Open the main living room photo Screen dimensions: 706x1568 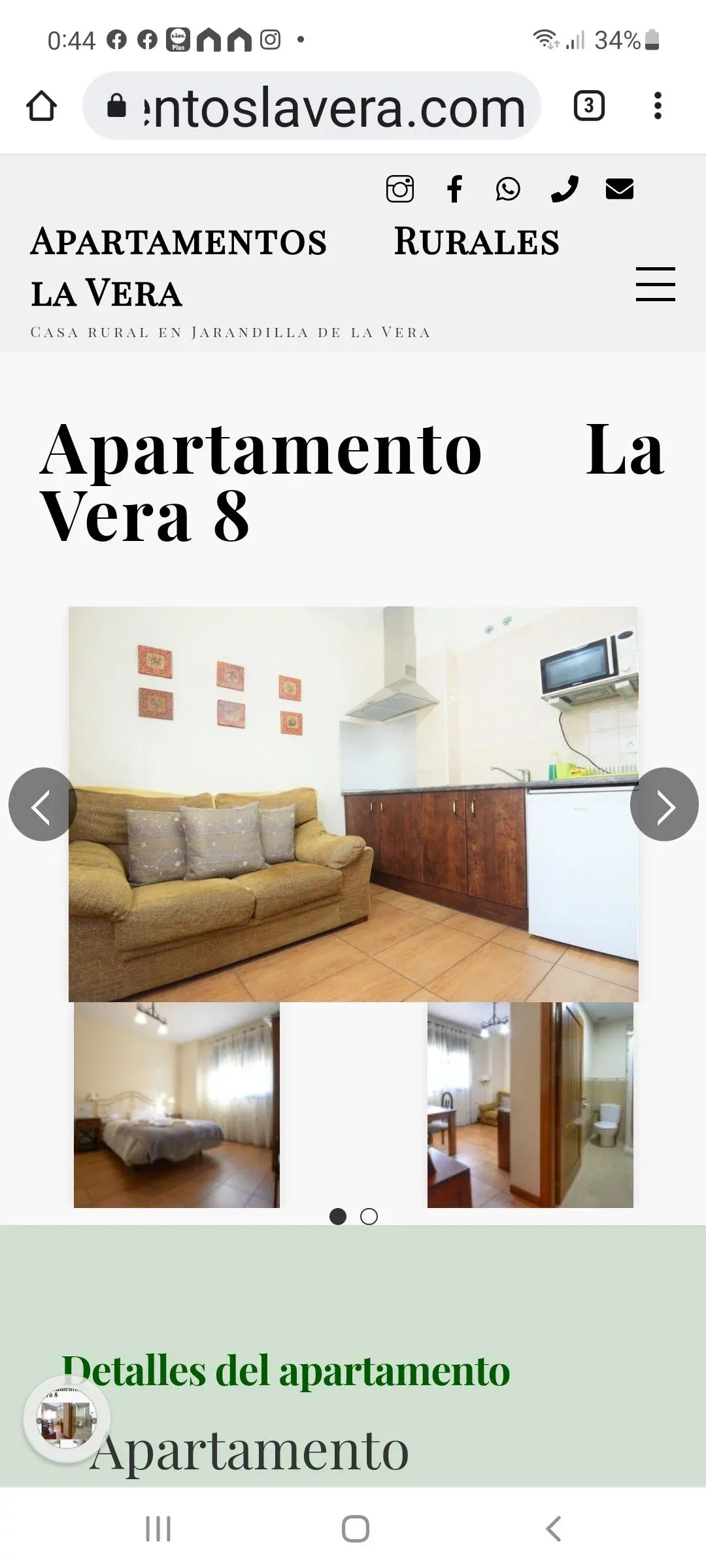(x=353, y=804)
